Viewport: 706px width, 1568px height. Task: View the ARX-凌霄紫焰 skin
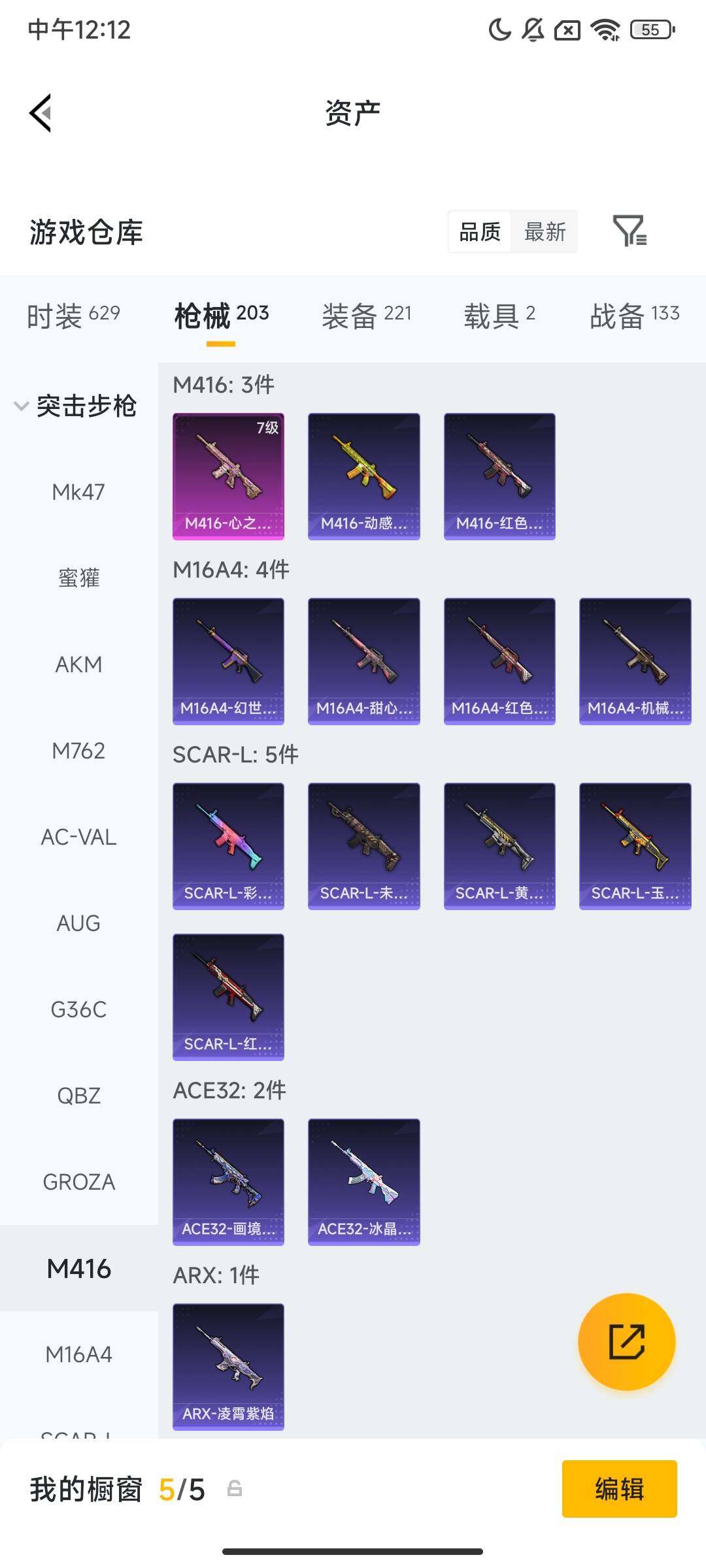228,1365
